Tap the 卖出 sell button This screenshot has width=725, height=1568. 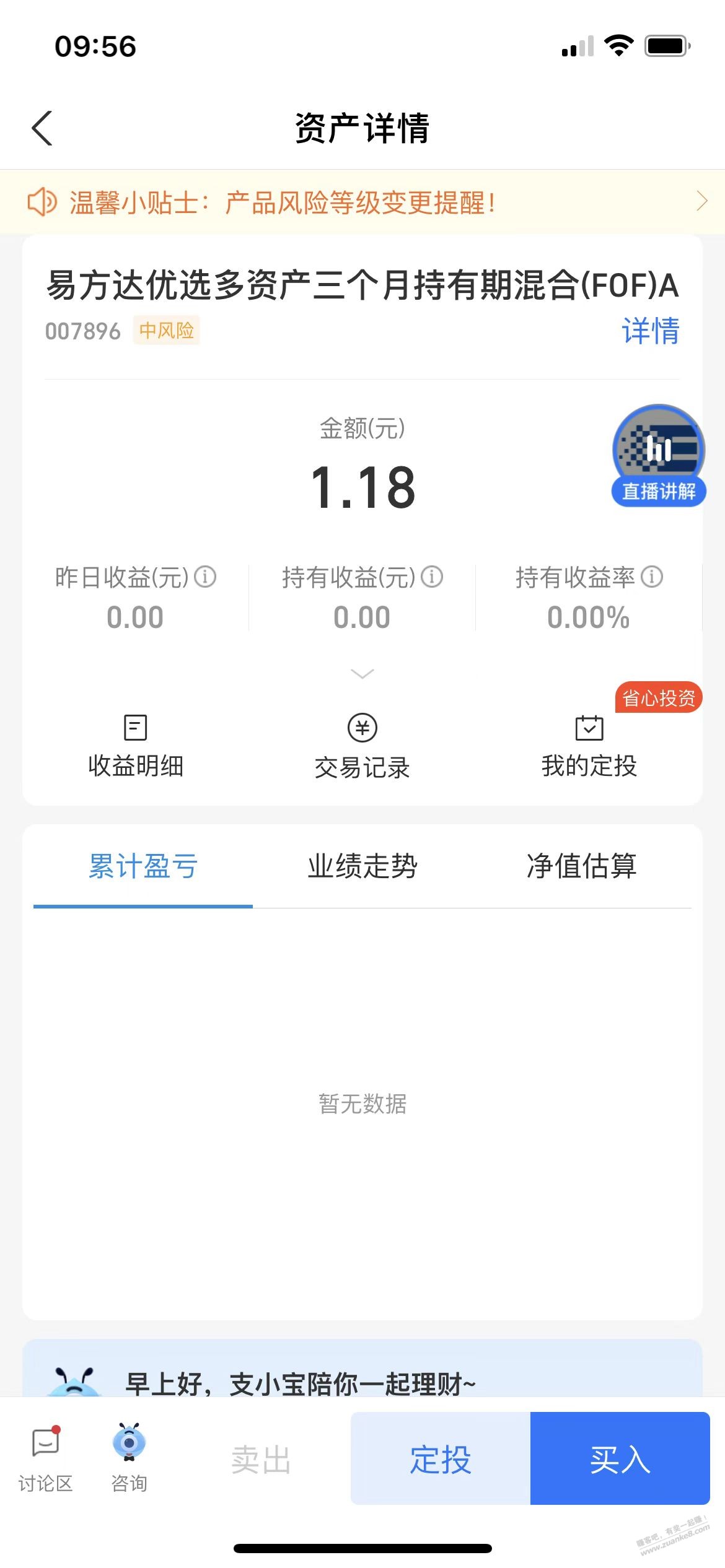click(x=261, y=1460)
